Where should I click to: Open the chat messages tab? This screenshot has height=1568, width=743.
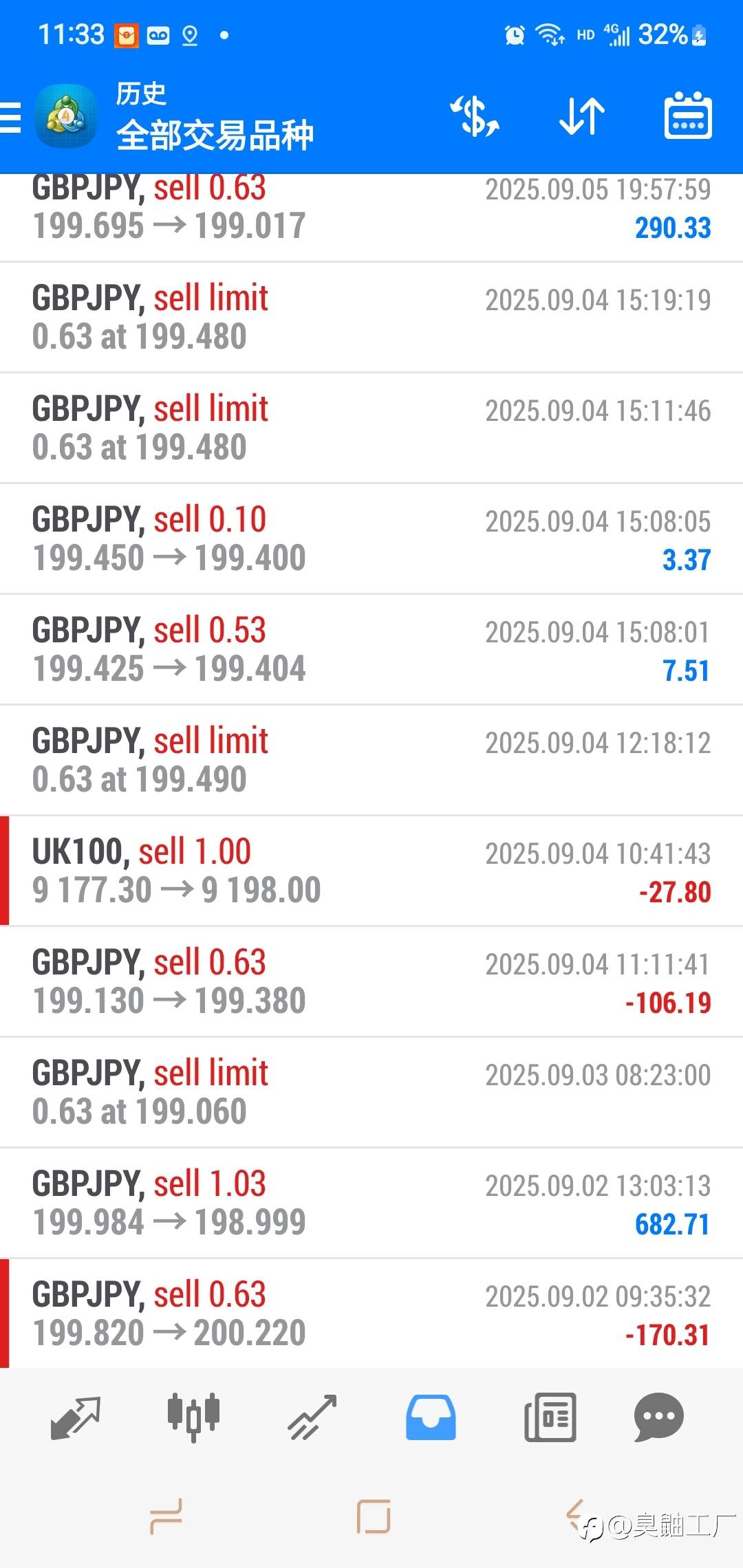click(x=658, y=1417)
